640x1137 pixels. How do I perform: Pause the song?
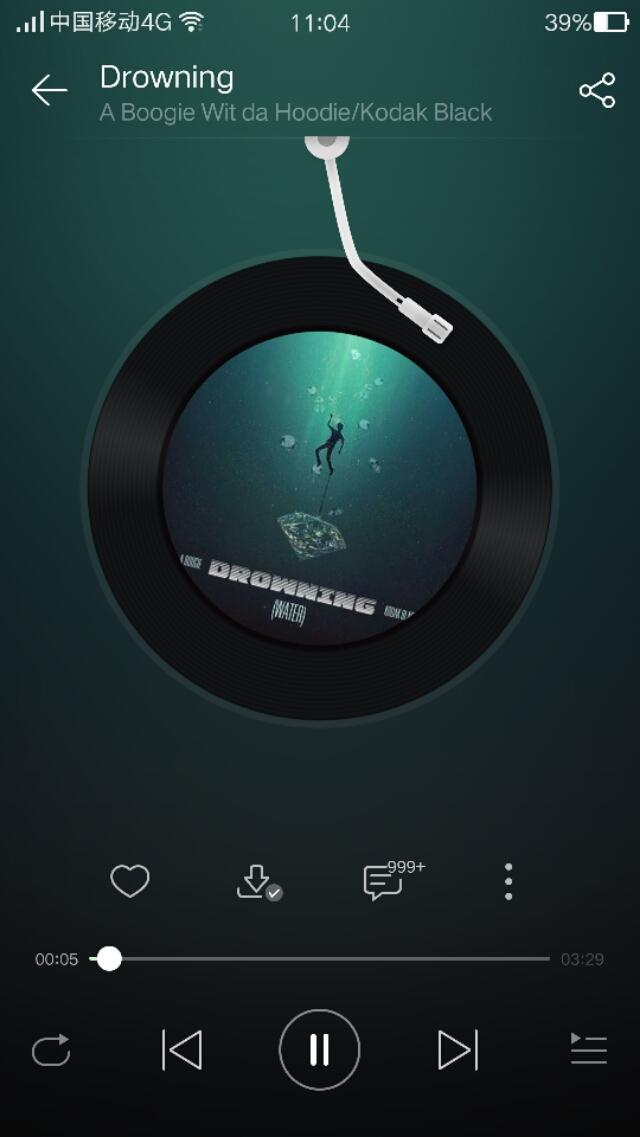click(319, 1050)
